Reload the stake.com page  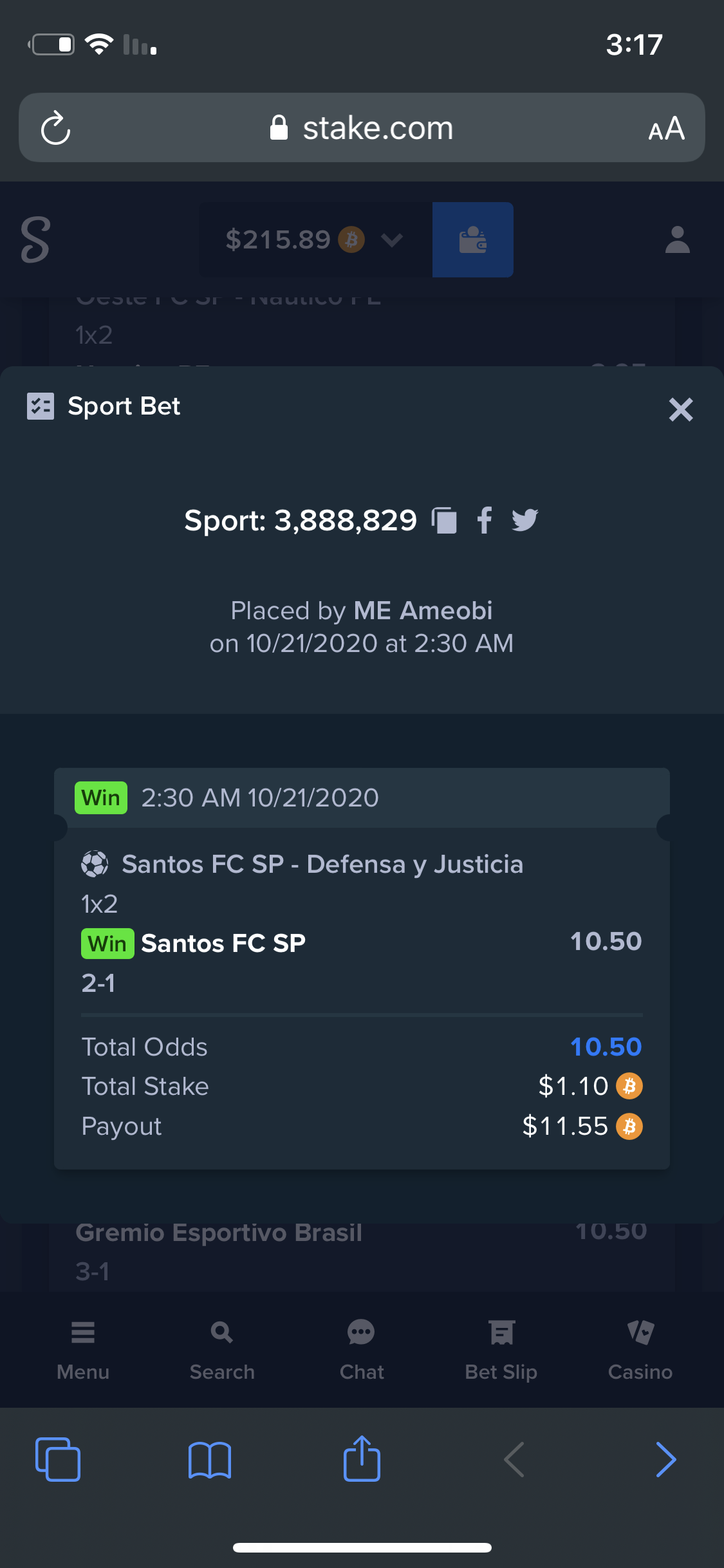(55, 128)
